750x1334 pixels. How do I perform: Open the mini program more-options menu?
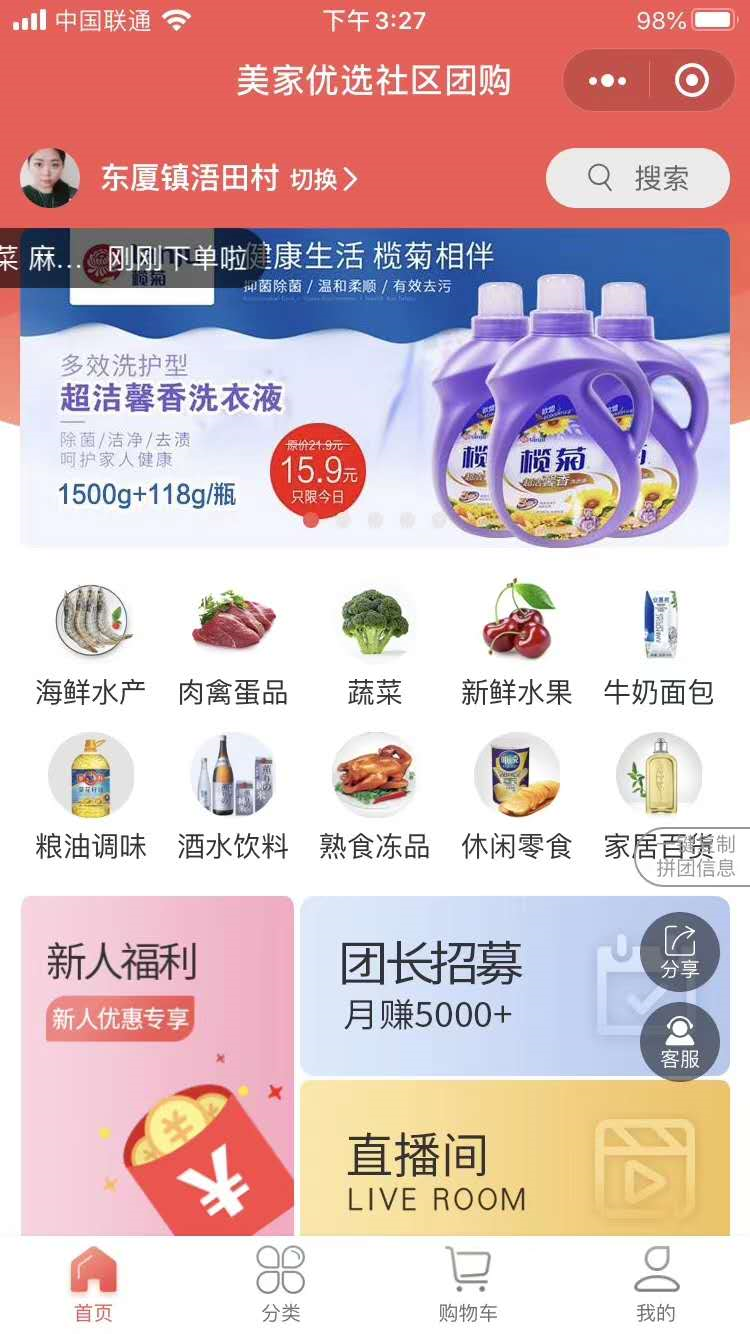607,81
